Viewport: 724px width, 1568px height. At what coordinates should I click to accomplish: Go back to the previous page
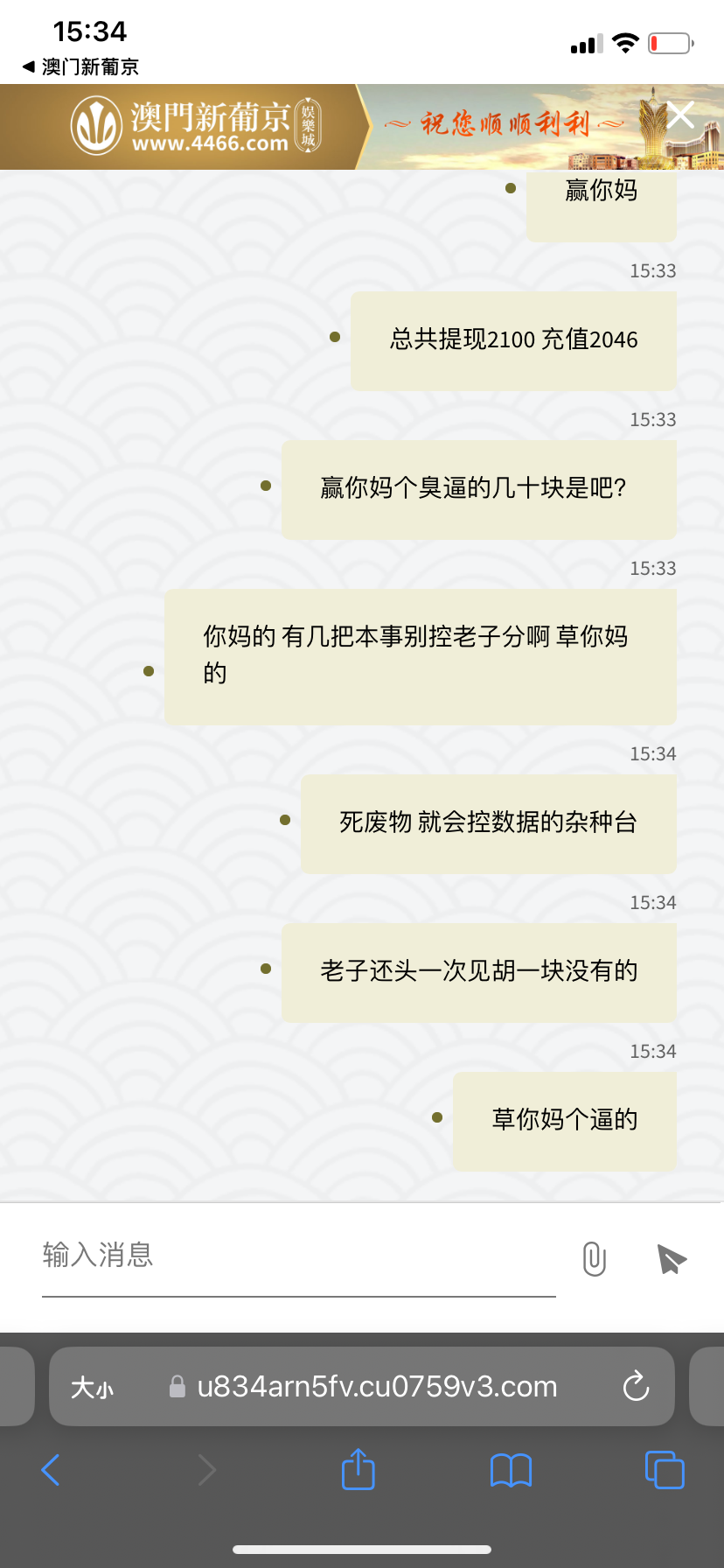[x=51, y=1470]
